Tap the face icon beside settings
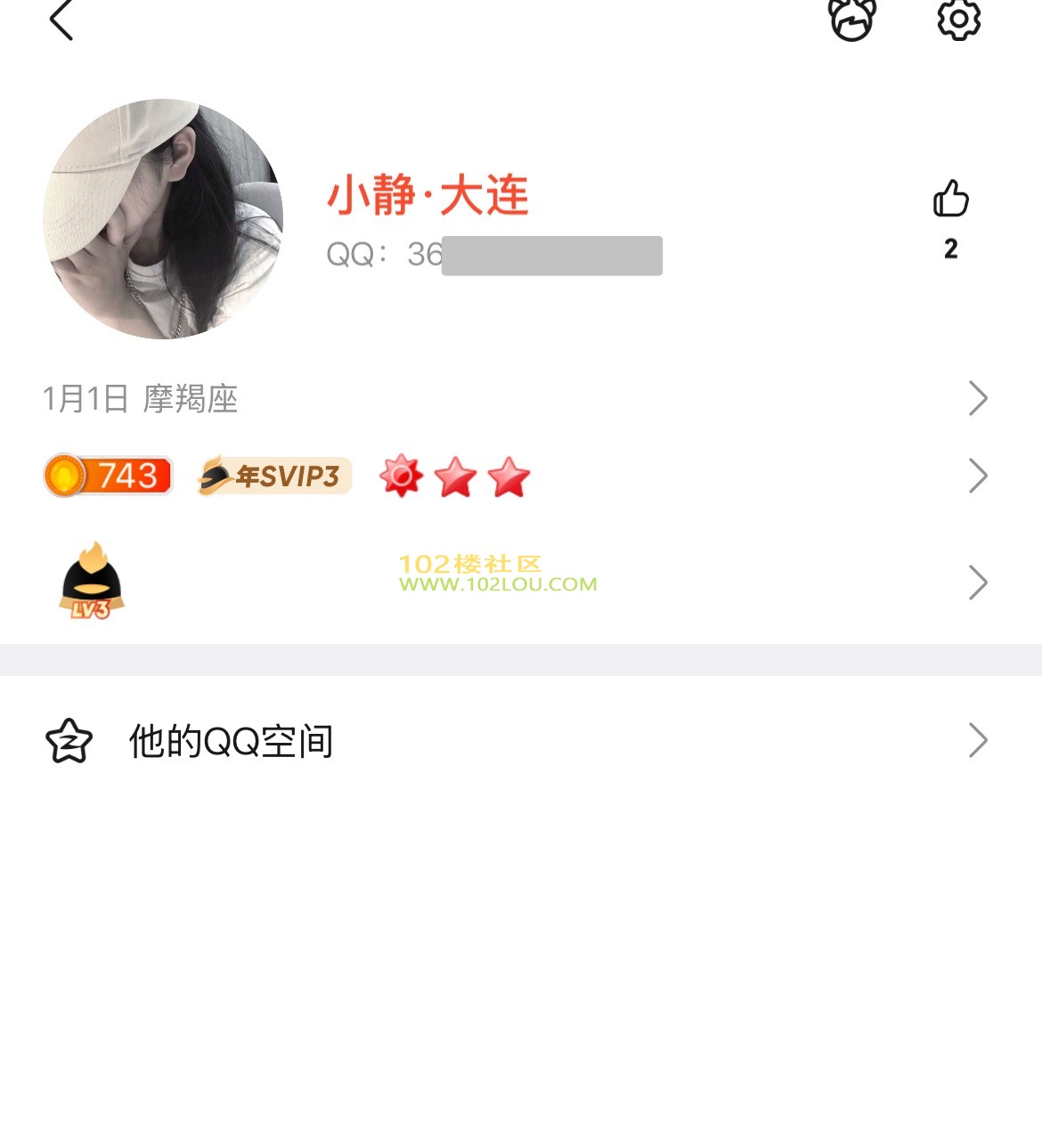 [852, 20]
